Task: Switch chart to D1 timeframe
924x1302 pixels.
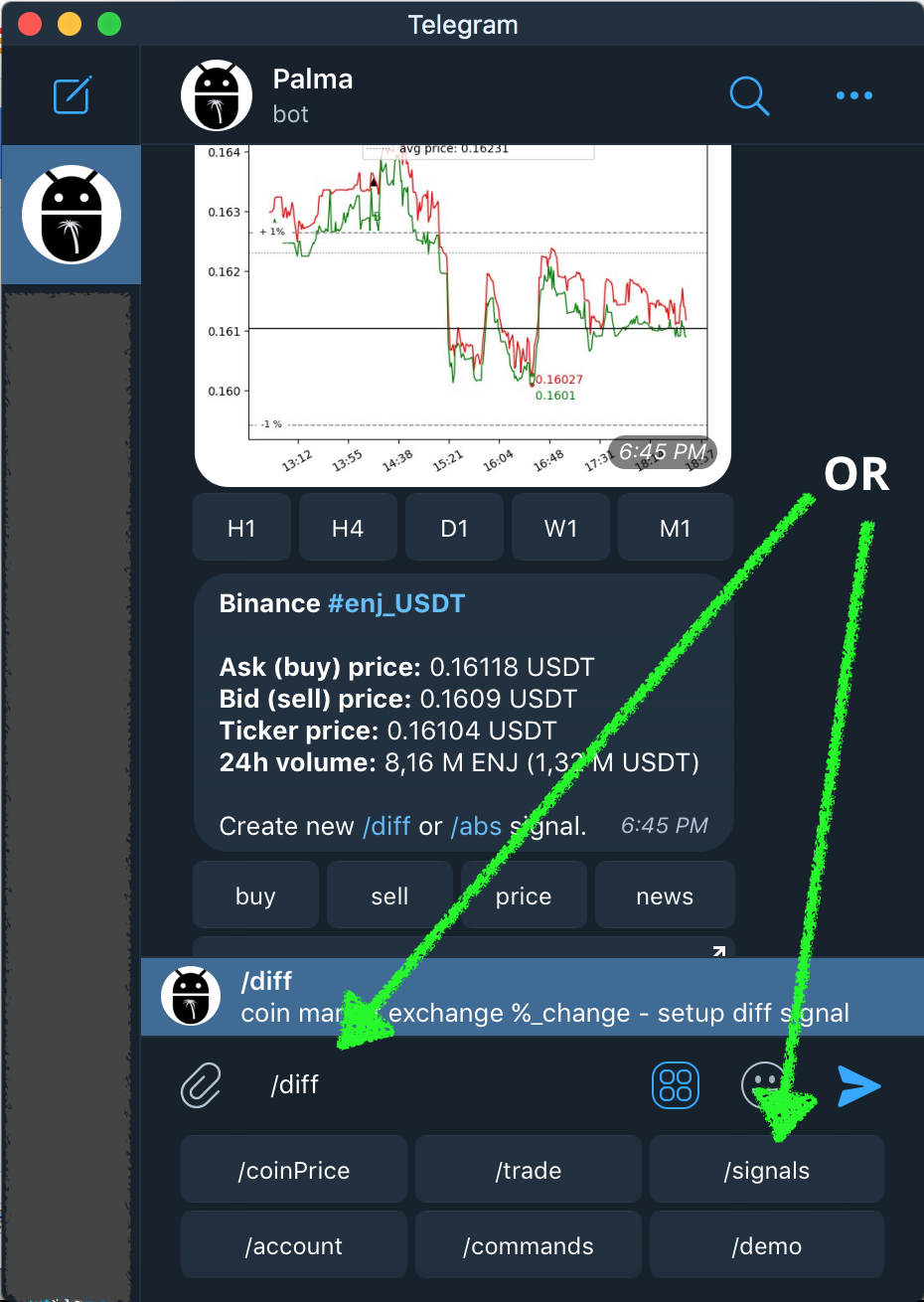Action: [x=454, y=528]
